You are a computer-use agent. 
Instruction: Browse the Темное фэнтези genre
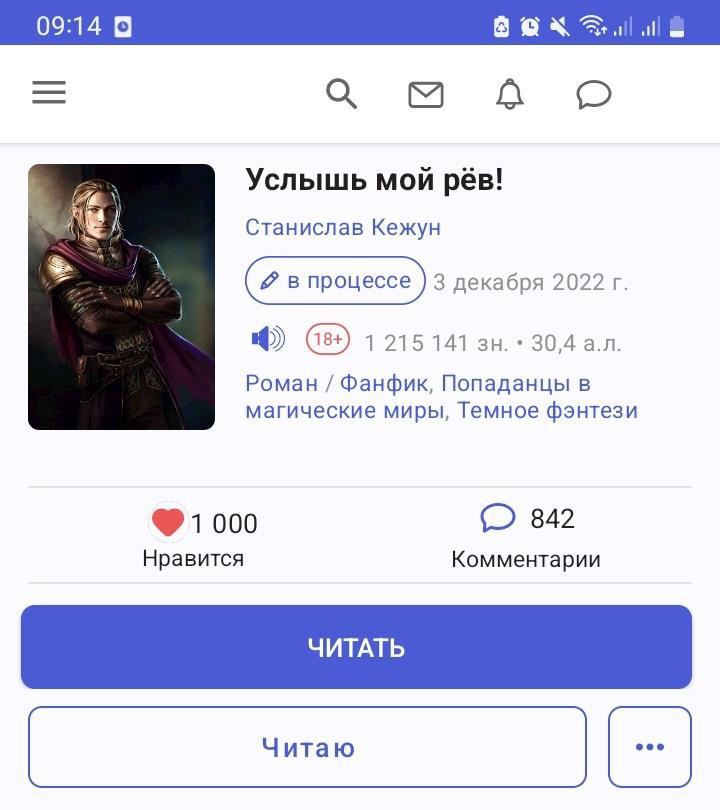[547, 411]
